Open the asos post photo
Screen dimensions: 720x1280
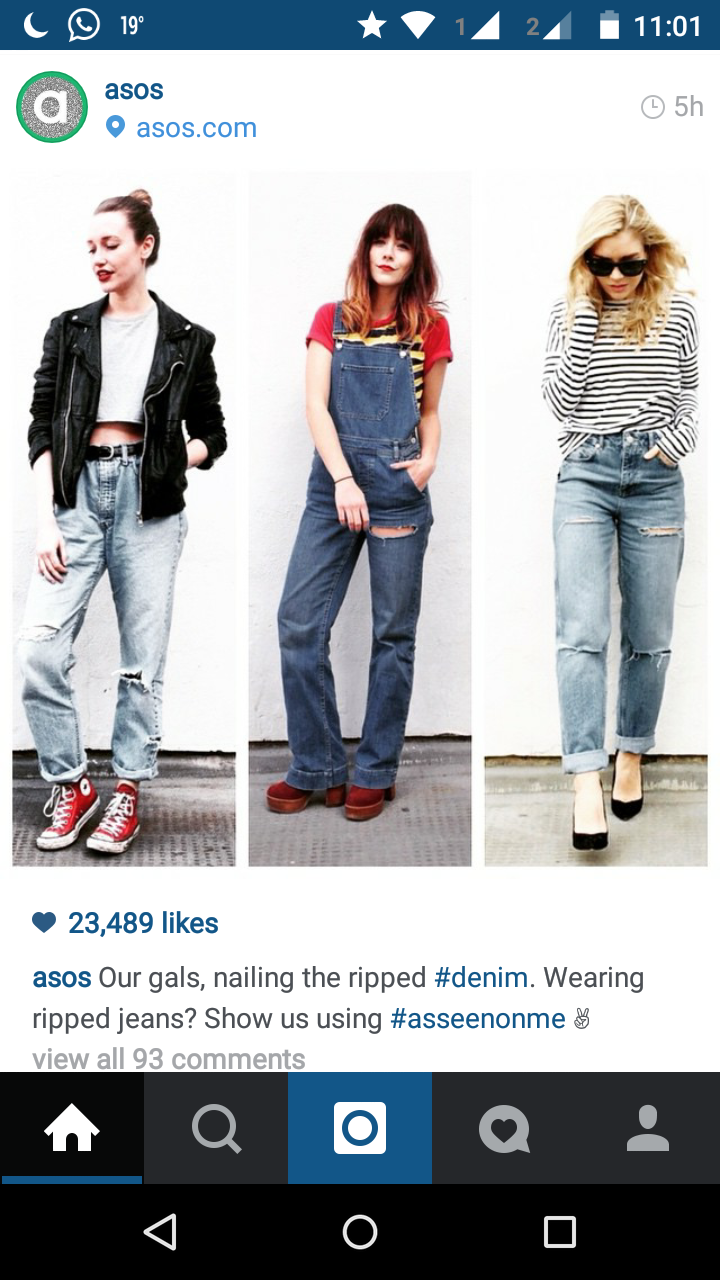pos(360,518)
